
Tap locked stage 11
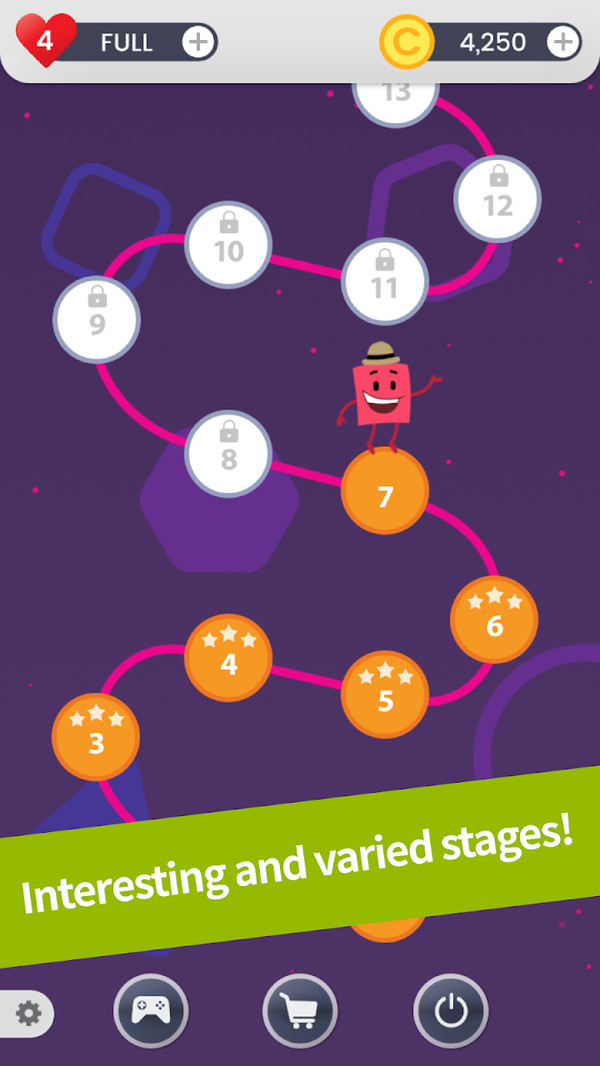pos(385,281)
